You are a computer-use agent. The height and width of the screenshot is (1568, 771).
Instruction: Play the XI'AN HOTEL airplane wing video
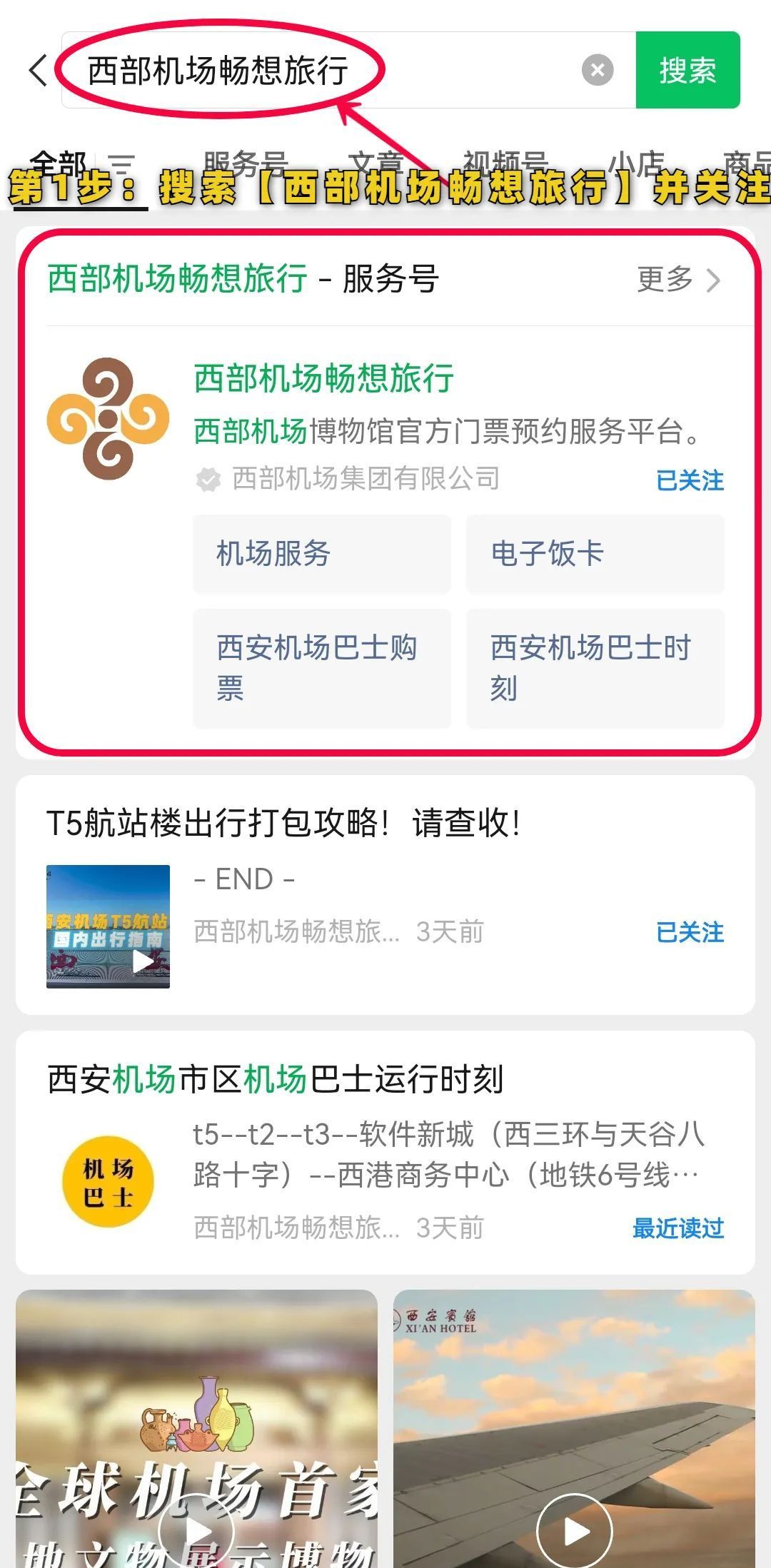coord(574,1529)
